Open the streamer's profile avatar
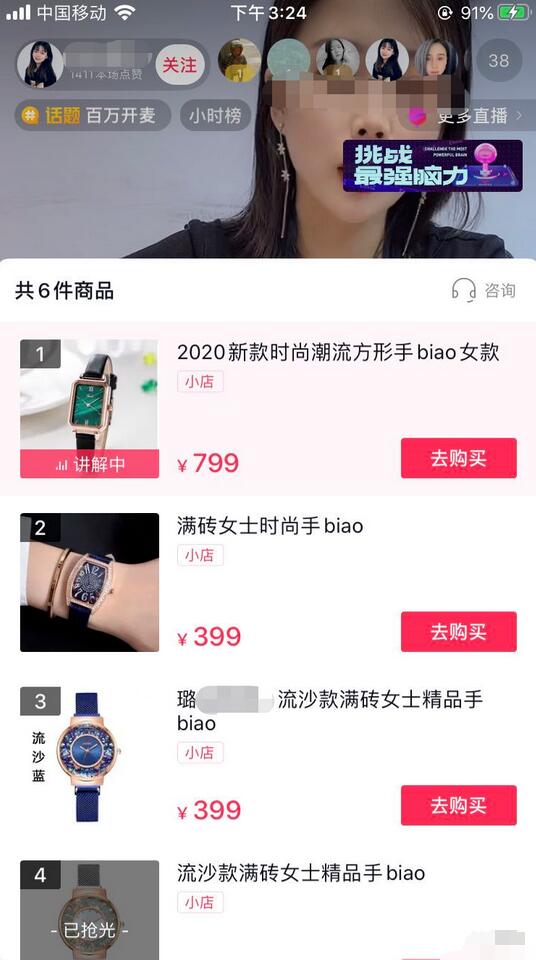The width and height of the screenshot is (536, 960). [40, 65]
